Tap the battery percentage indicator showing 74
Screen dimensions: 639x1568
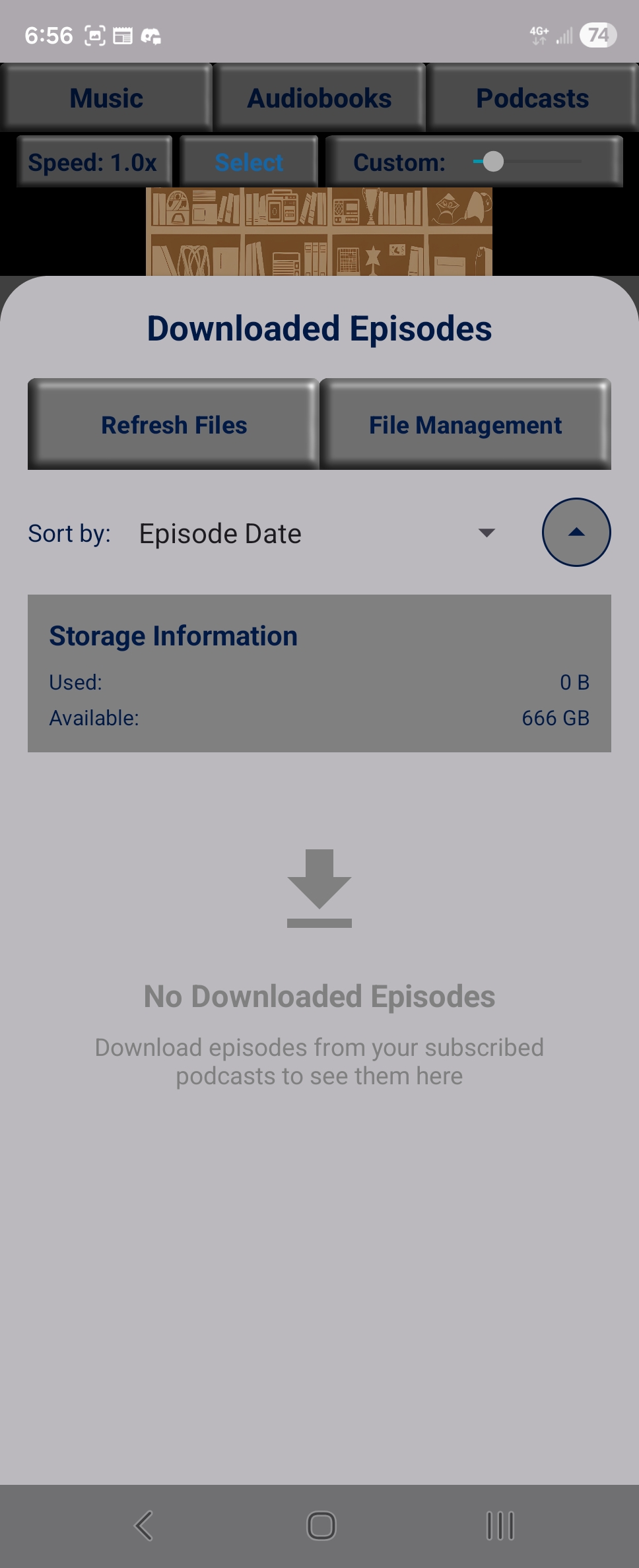pos(596,35)
